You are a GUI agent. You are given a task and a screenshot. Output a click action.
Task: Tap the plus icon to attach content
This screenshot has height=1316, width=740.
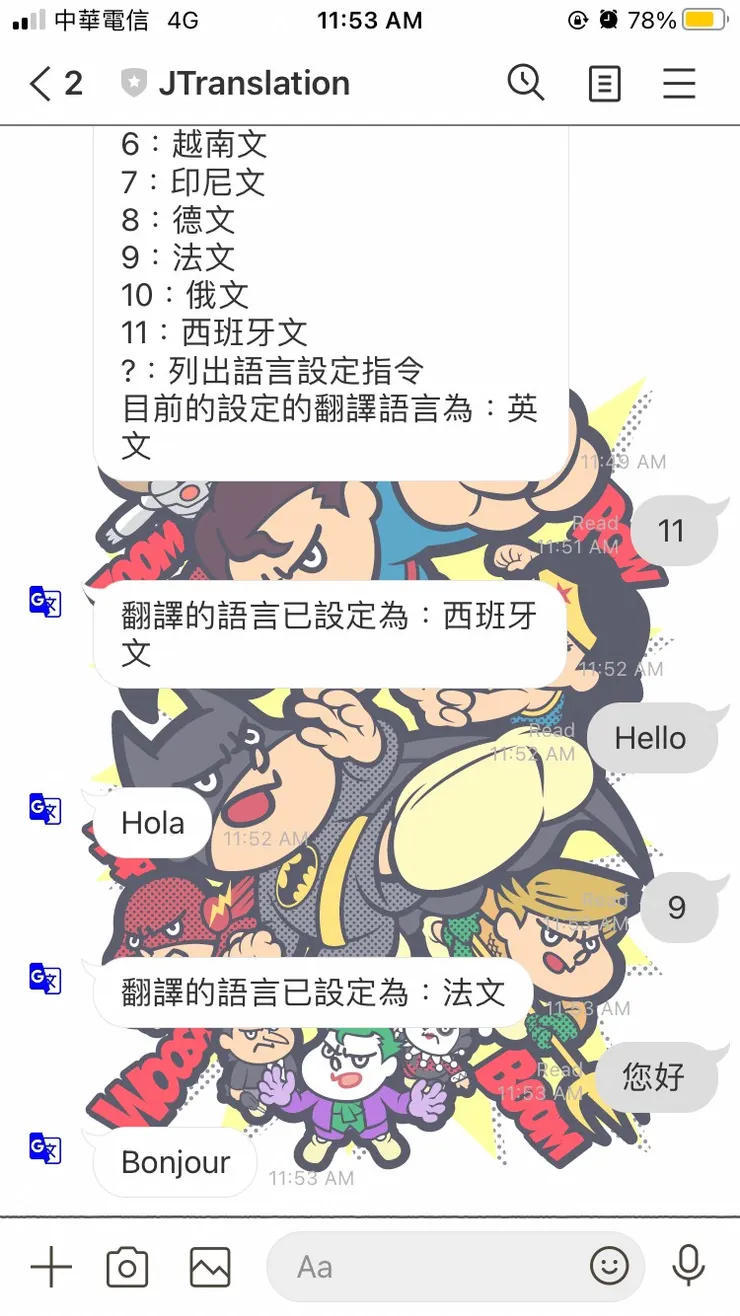[51, 1265]
